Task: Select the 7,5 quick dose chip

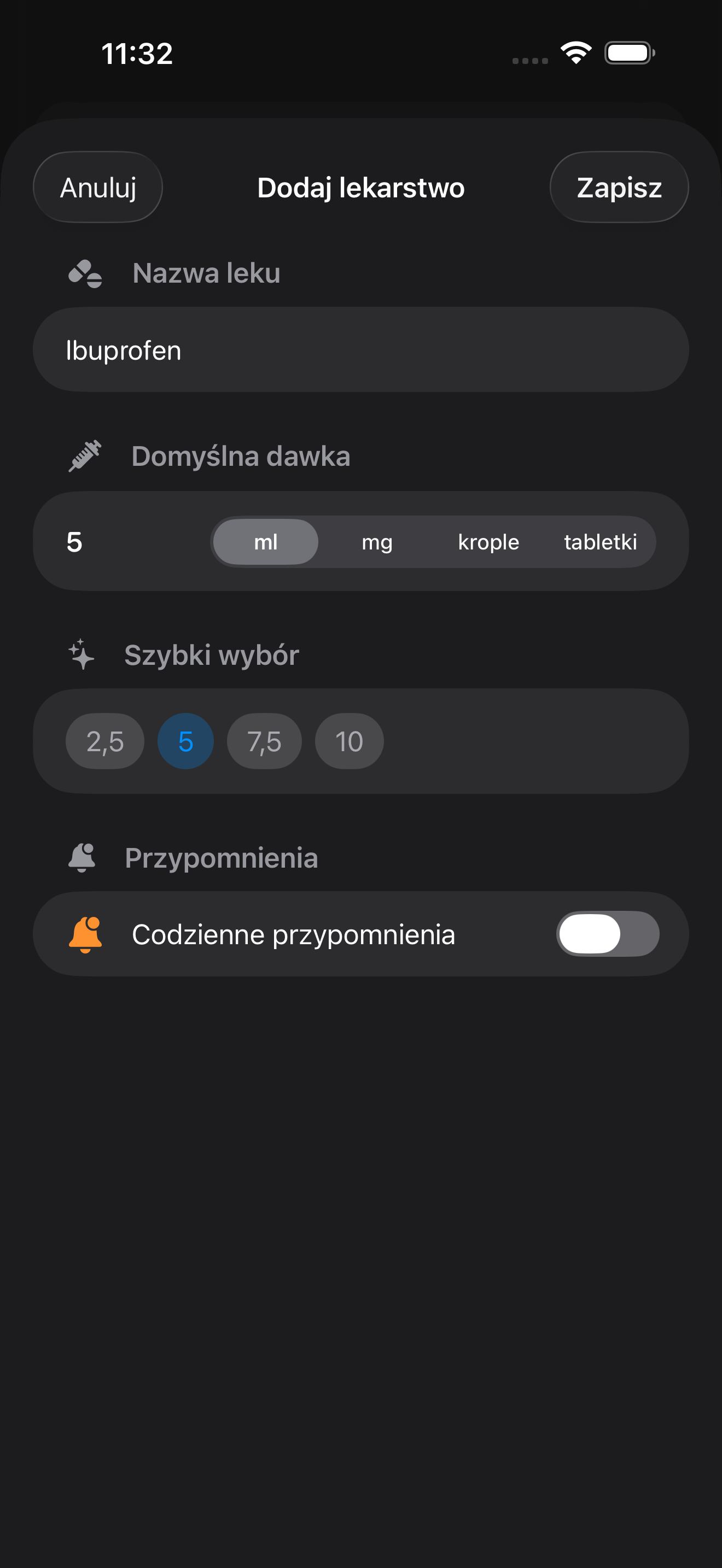Action: point(264,741)
